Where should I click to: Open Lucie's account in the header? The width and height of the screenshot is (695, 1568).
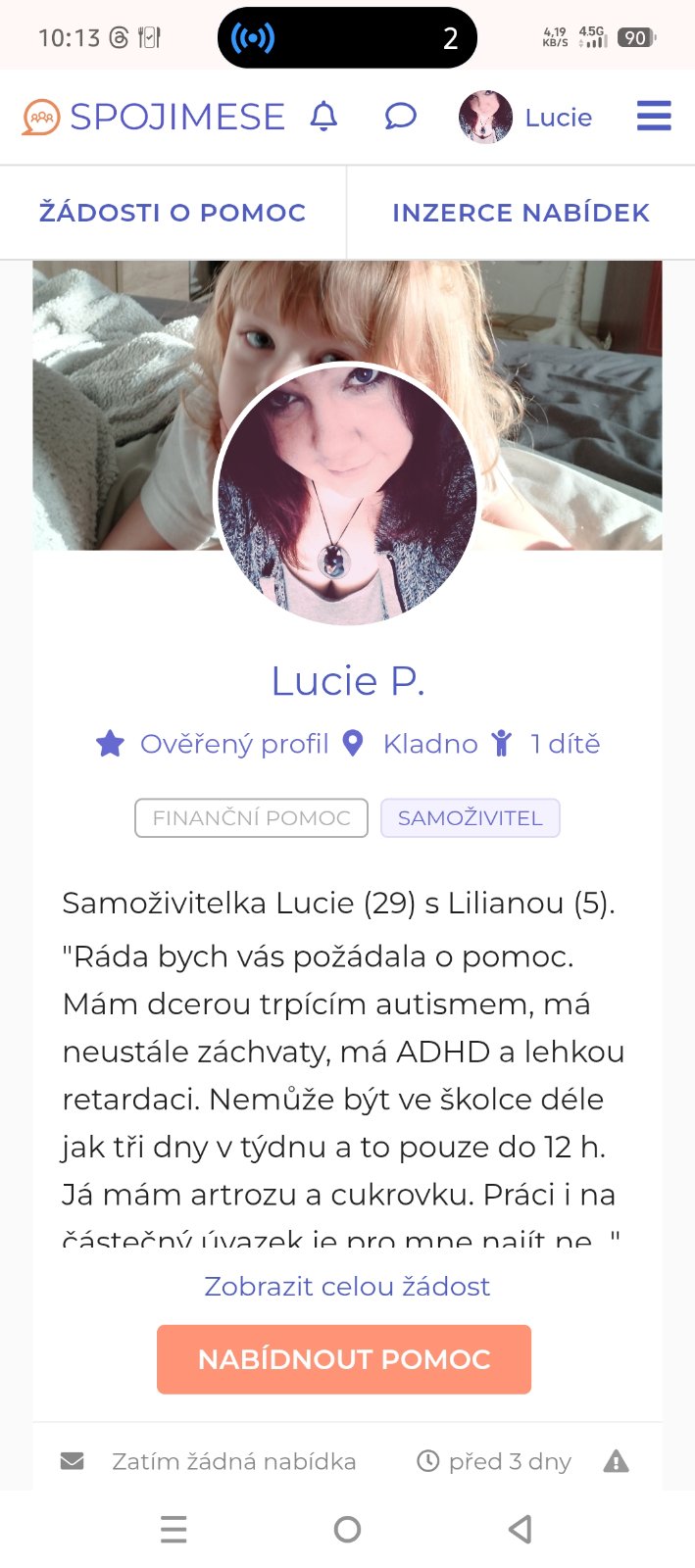526,118
